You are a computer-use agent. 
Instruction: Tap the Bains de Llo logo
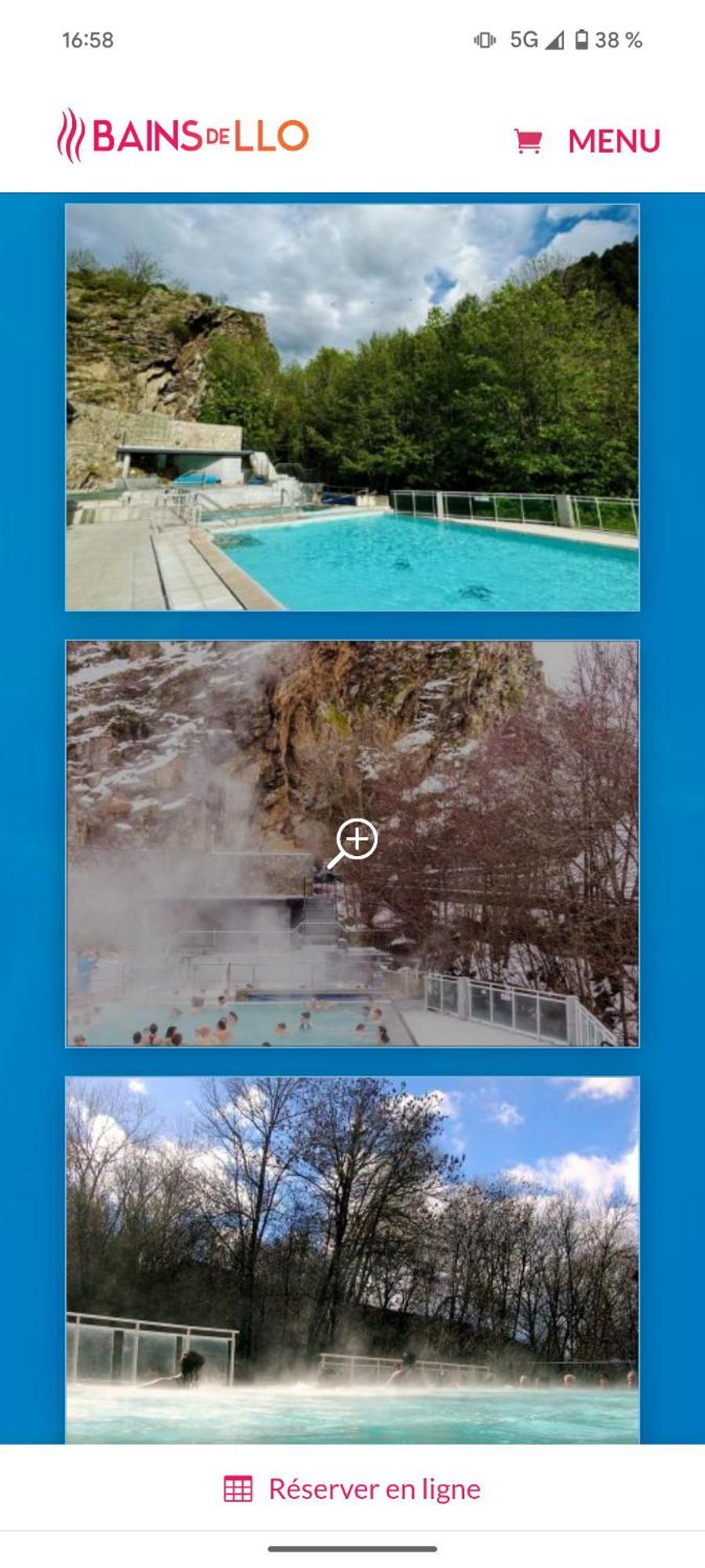(x=183, y=136)
